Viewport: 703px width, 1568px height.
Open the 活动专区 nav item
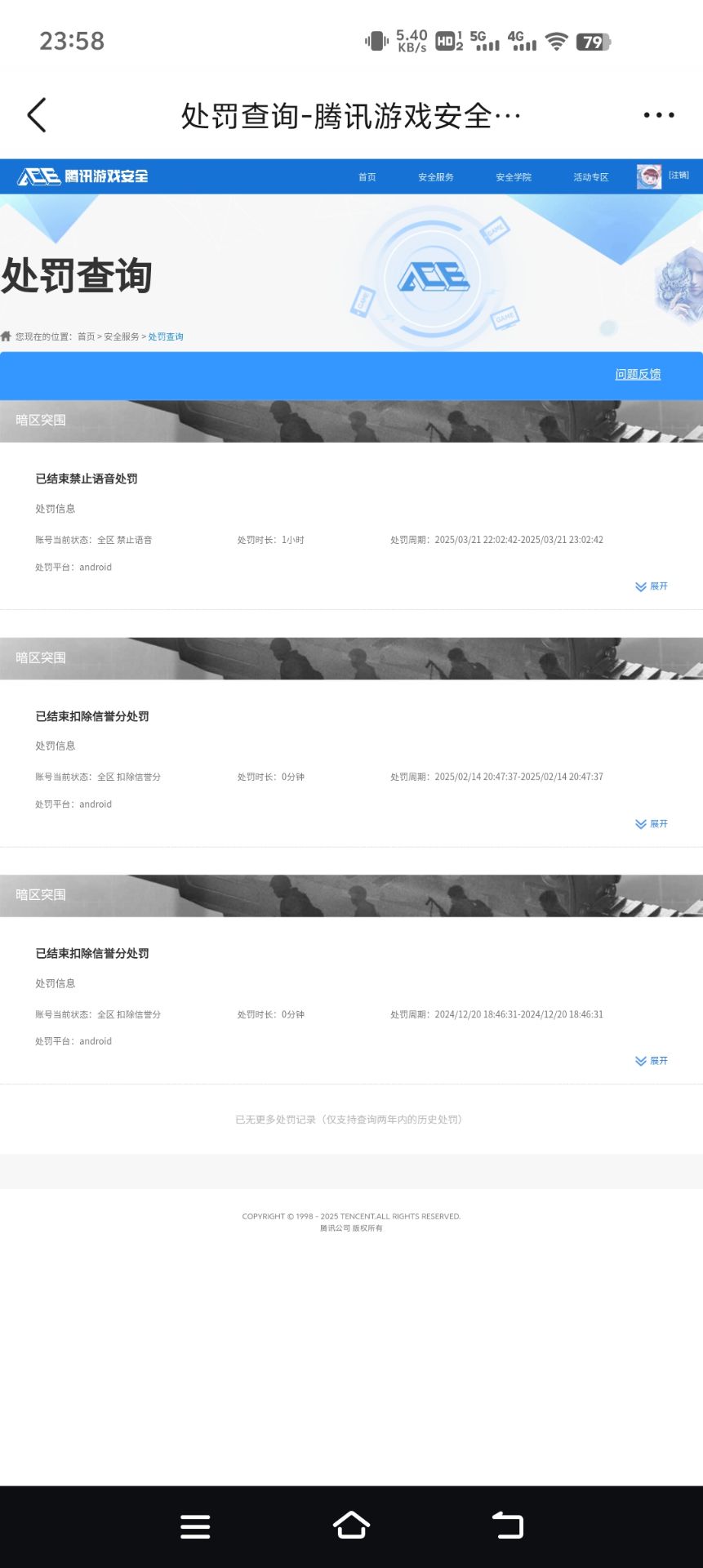click(591, 177)
